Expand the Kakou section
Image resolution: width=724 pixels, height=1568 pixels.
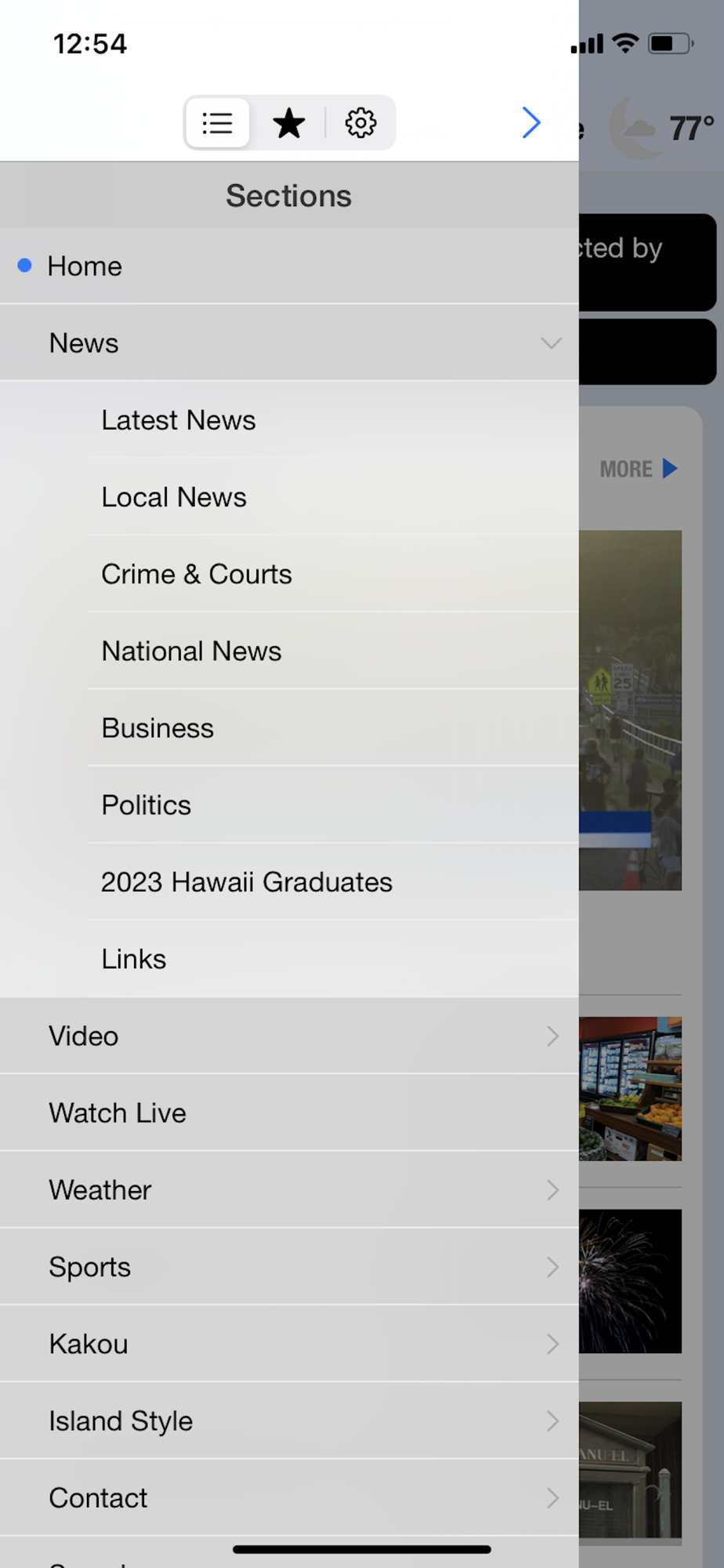coord(289,1344)
